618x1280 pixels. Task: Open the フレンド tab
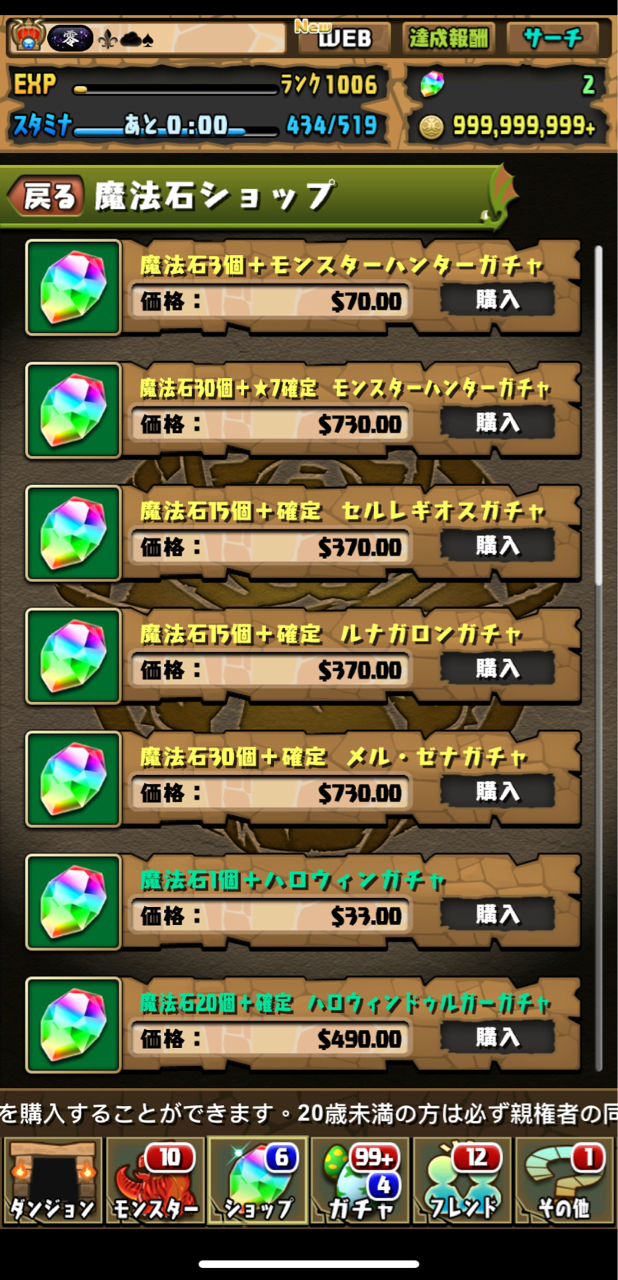tap(462, 1181)
